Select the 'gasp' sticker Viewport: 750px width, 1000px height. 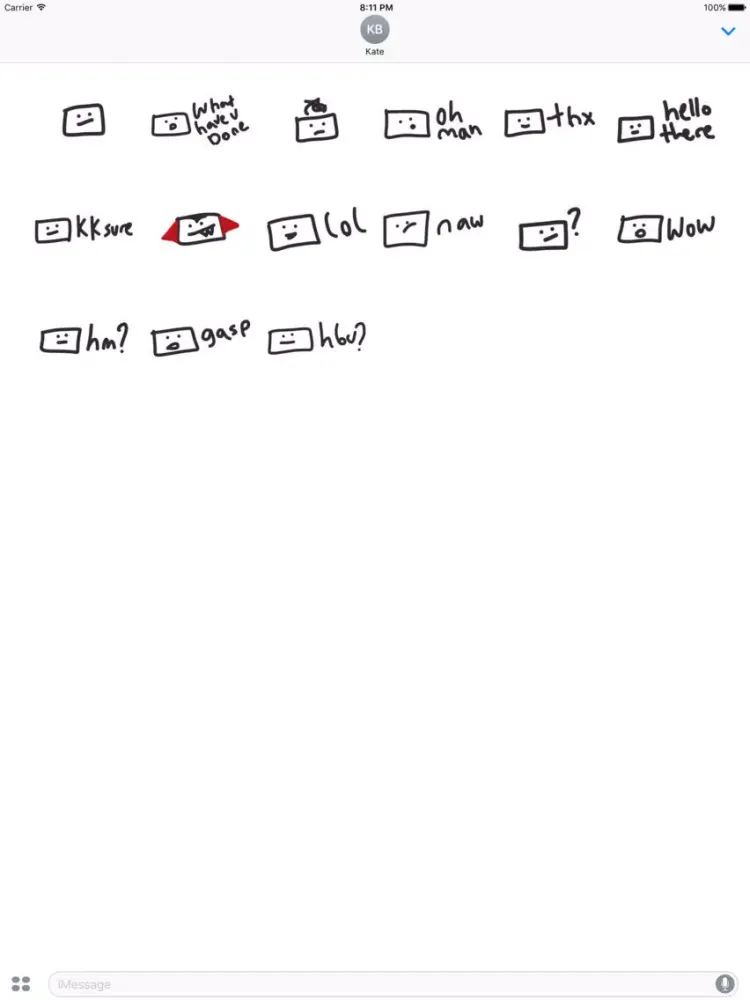tap(200, 339)
